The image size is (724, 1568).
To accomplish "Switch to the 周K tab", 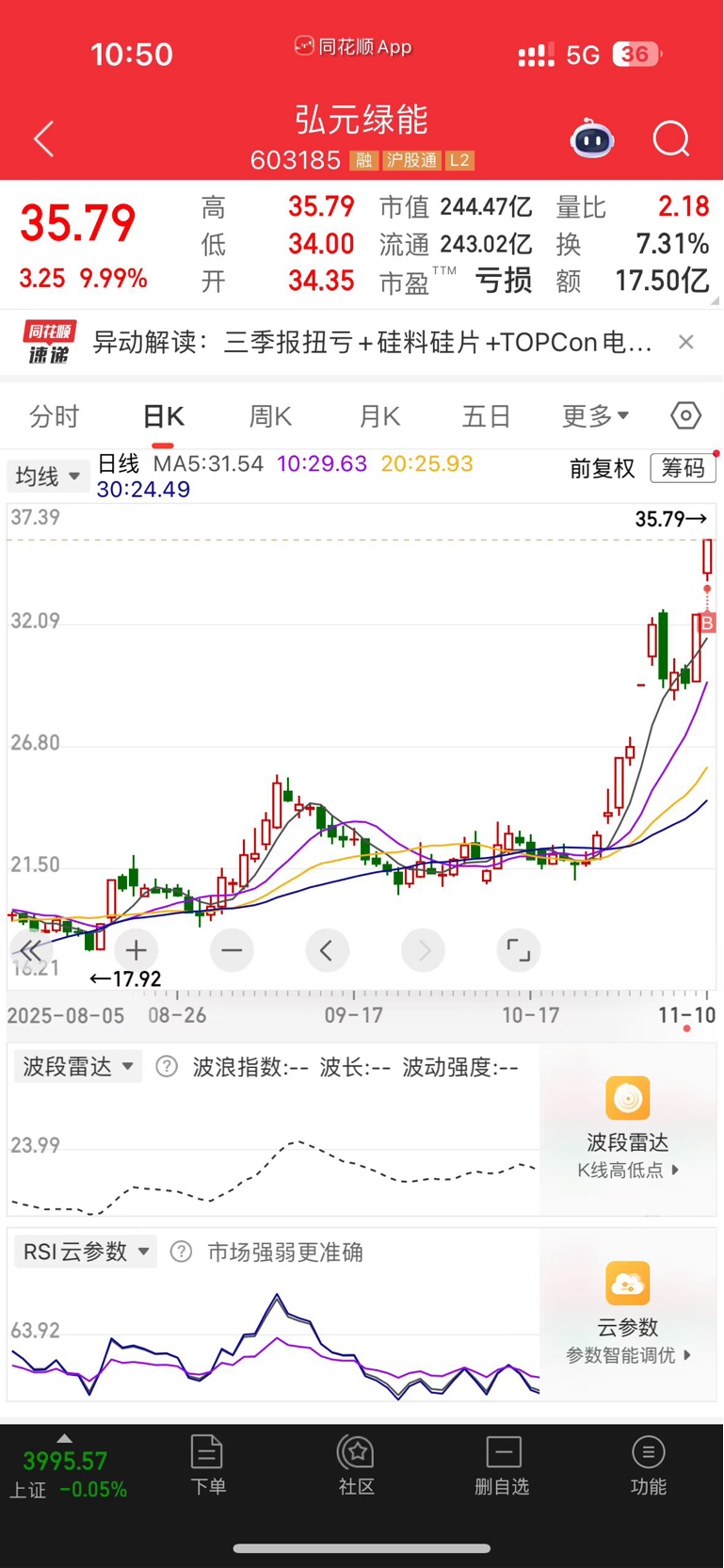I will click(x=270, y=416).
